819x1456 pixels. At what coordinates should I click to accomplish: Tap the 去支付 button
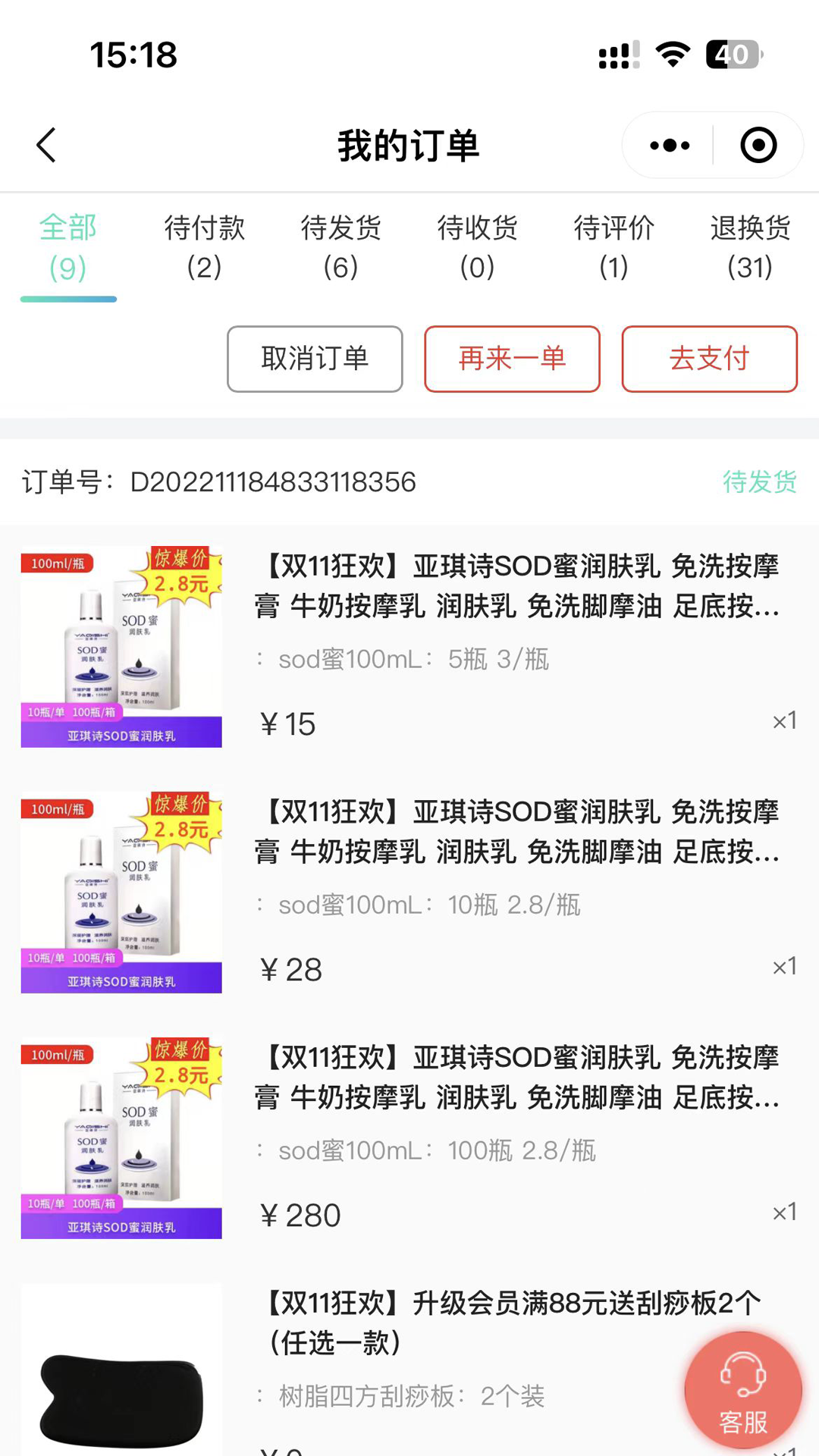click(x=709, y=359)
